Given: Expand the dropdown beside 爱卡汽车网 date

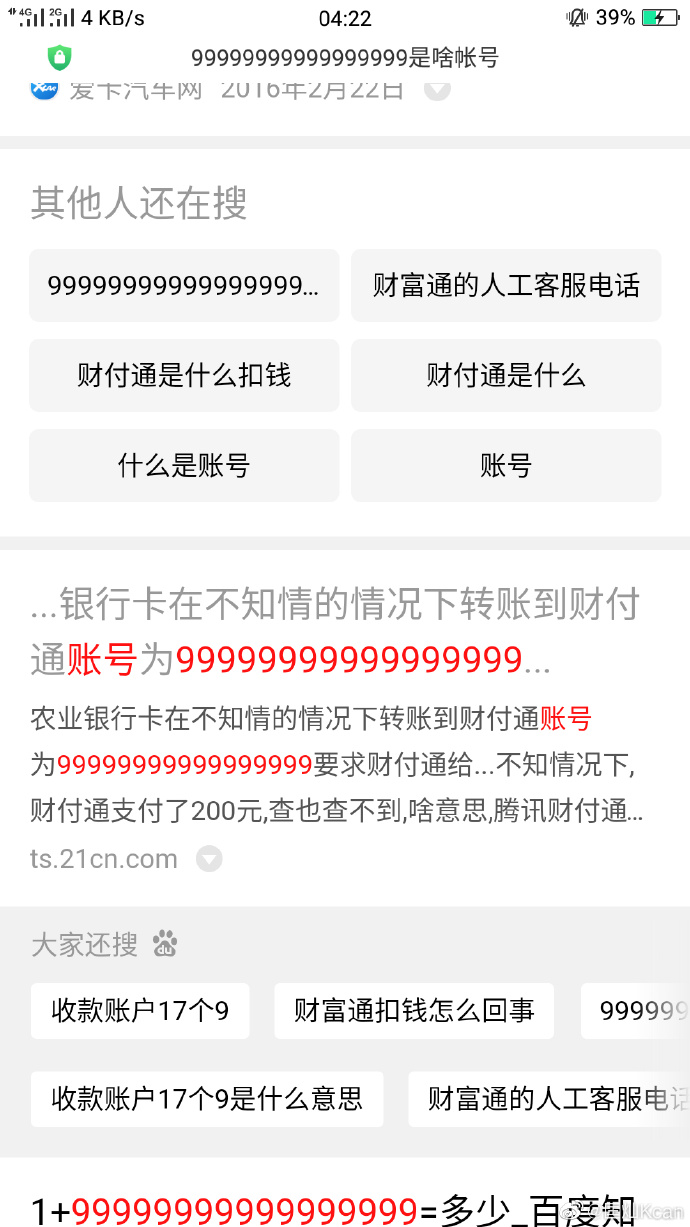Looking at the screenshot, I should pyautogui.click(x=437, y=90).
